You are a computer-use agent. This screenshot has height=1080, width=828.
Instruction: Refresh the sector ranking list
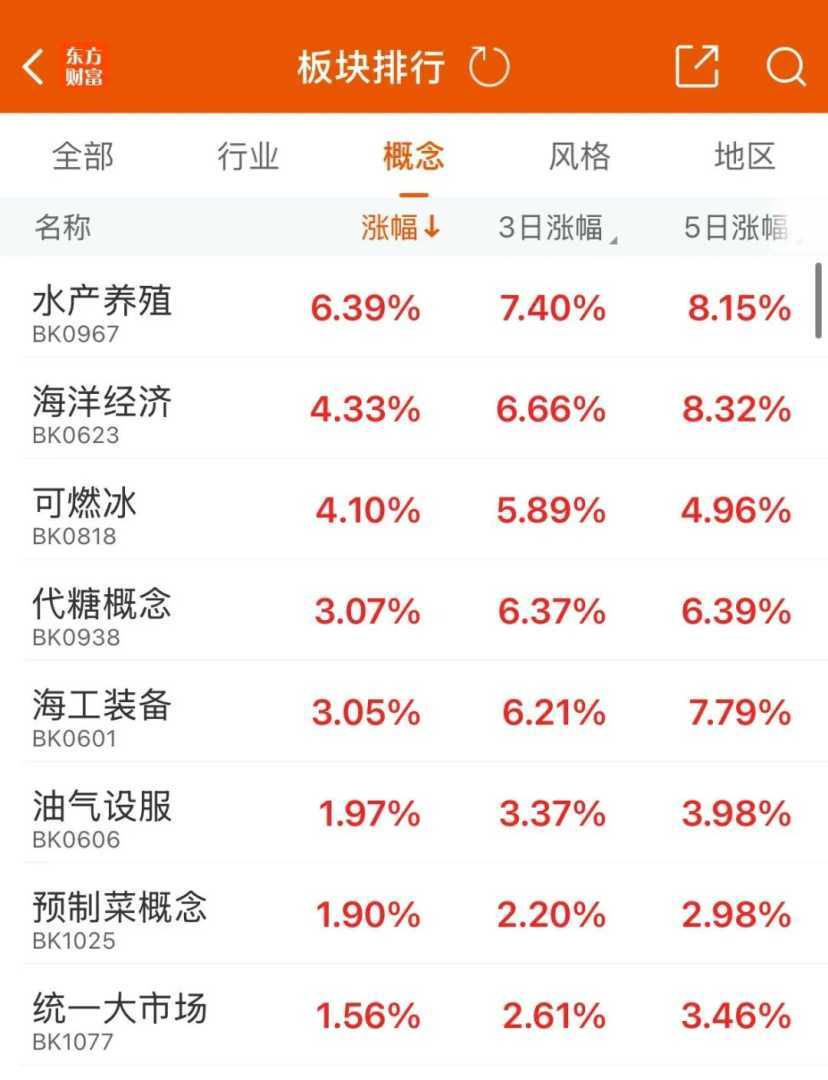point(489,67)
